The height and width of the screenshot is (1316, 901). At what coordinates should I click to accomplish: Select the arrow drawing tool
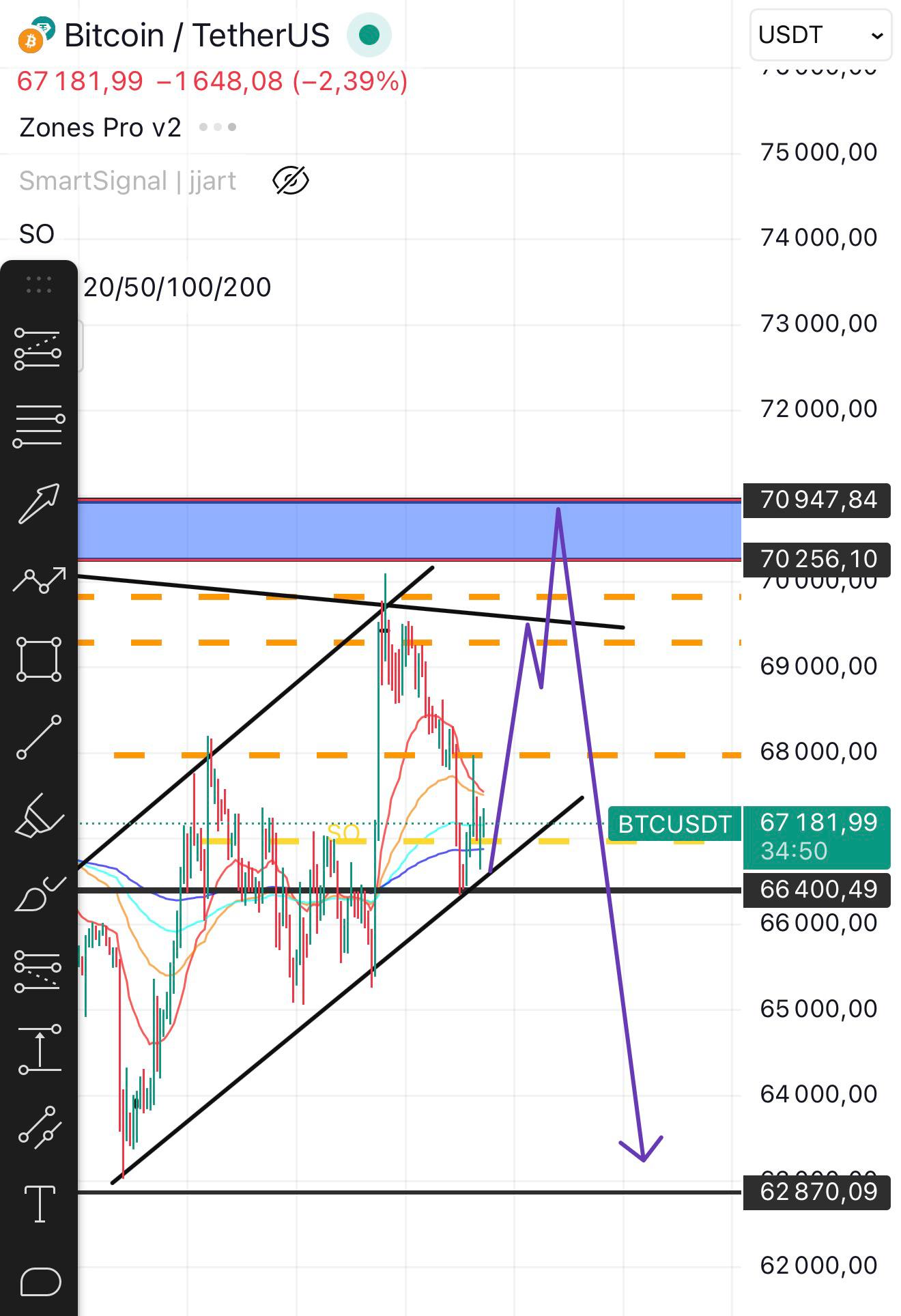click(39, 504)
